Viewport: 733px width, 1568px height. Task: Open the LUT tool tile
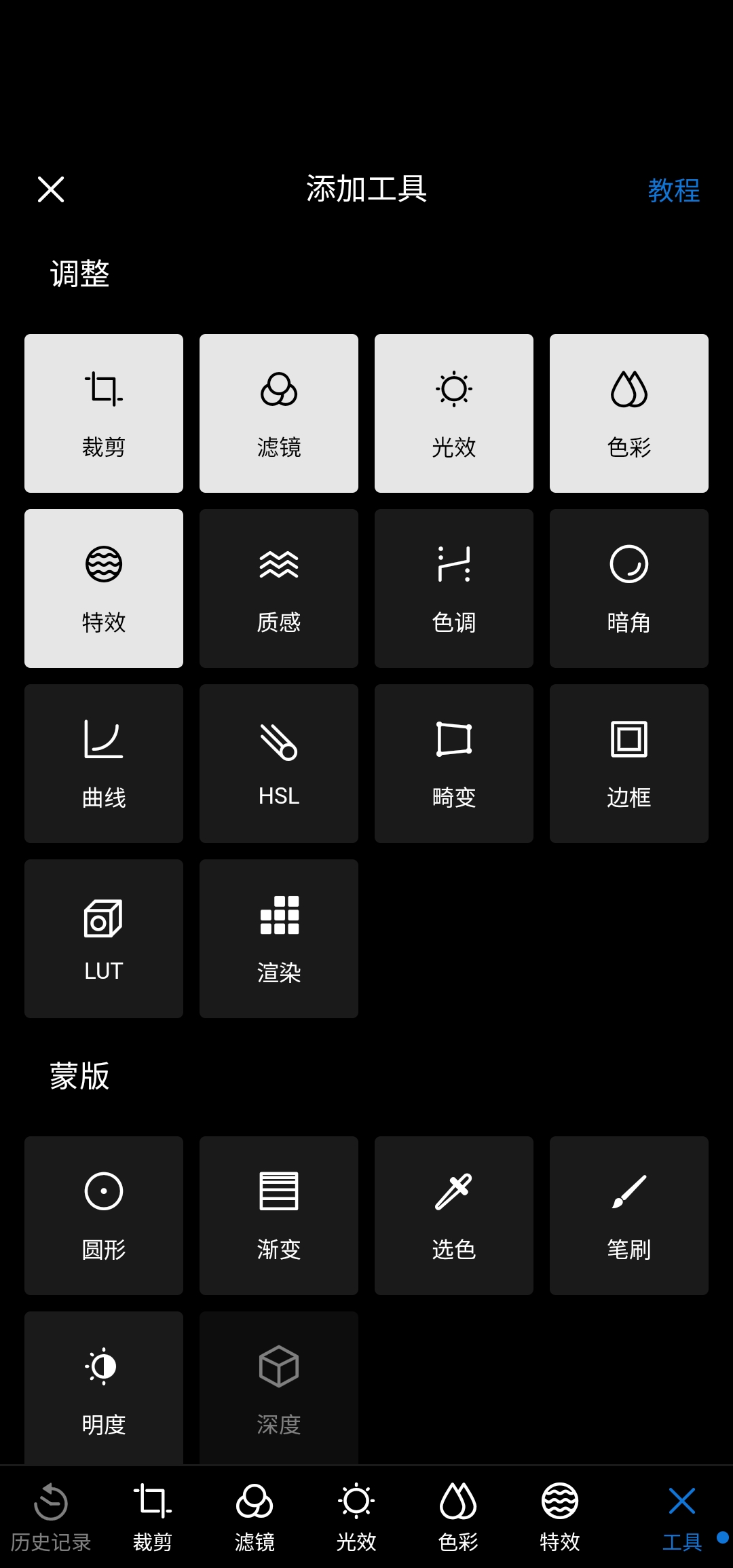click(104, 939)
